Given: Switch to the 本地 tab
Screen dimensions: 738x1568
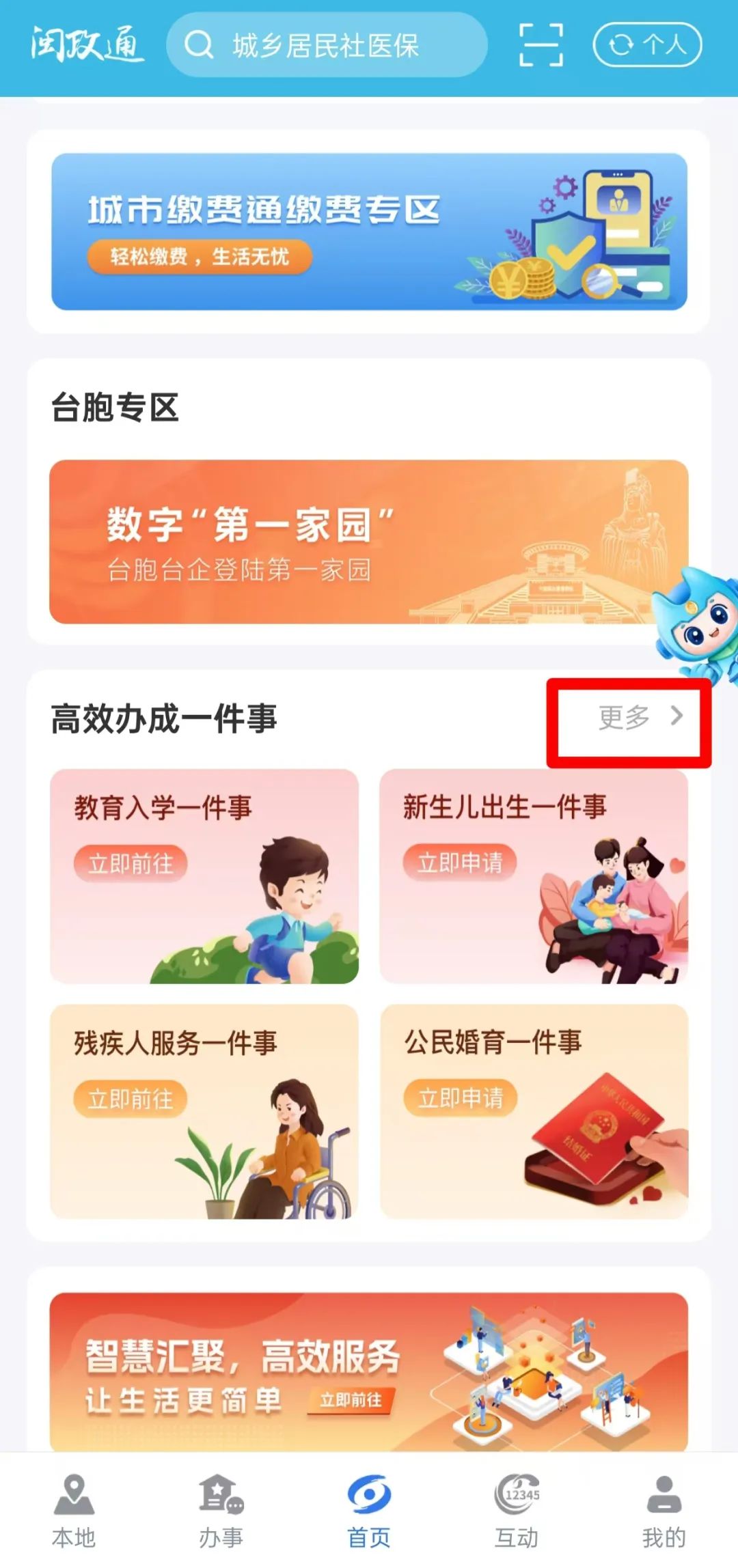Looking at the screenshot, I should coord(74,1511).
